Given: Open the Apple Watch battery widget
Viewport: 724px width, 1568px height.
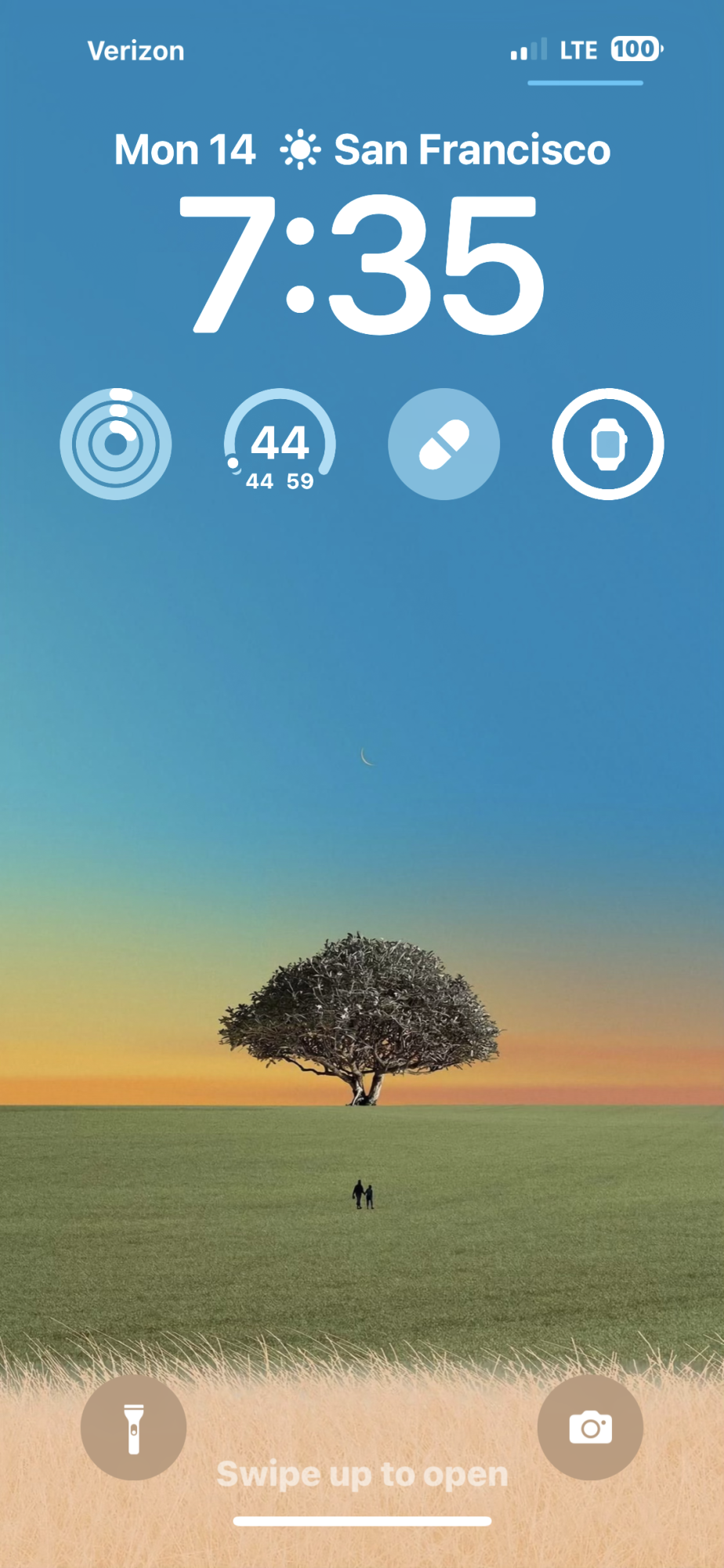Looking at the screenshot, I should coord(607,444).
